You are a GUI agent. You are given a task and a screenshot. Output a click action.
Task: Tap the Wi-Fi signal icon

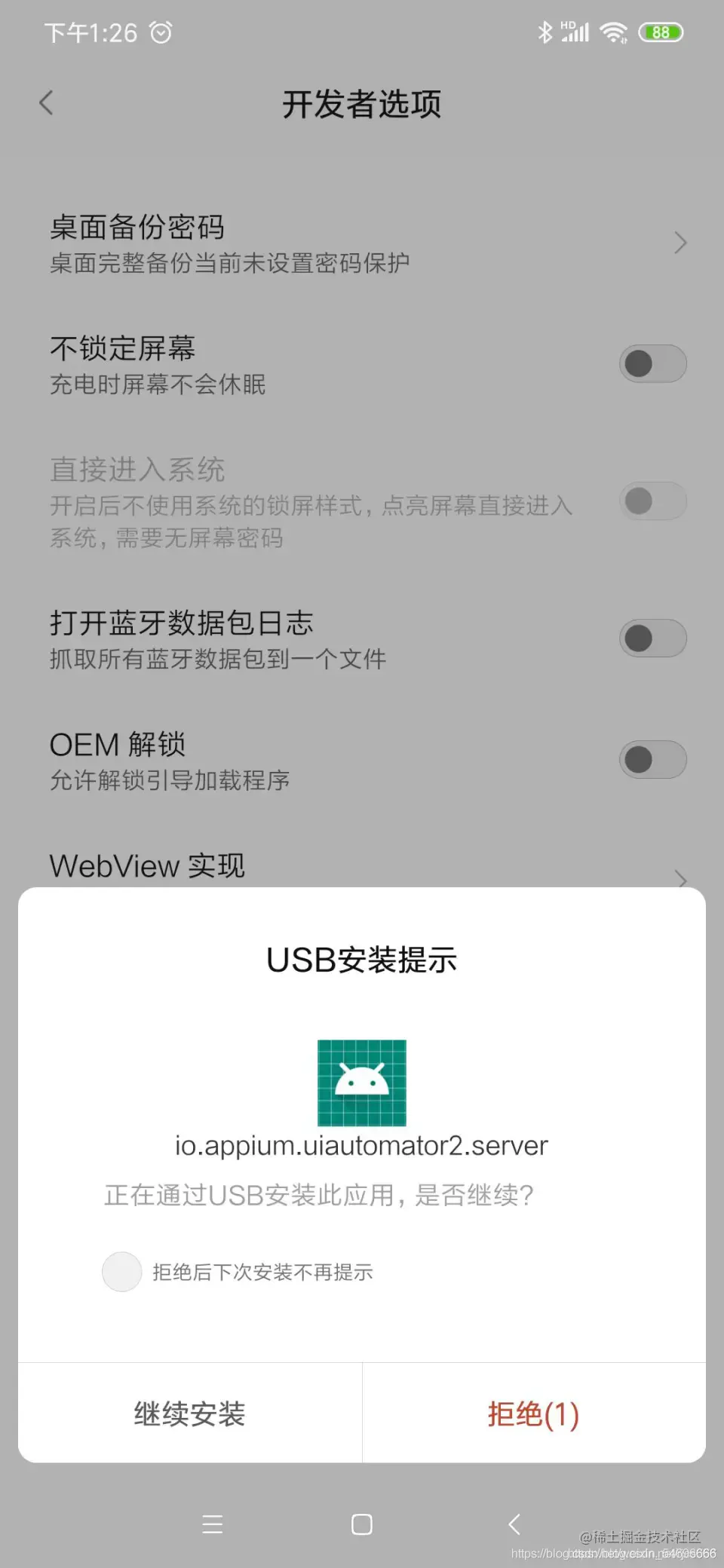[612, 32]
